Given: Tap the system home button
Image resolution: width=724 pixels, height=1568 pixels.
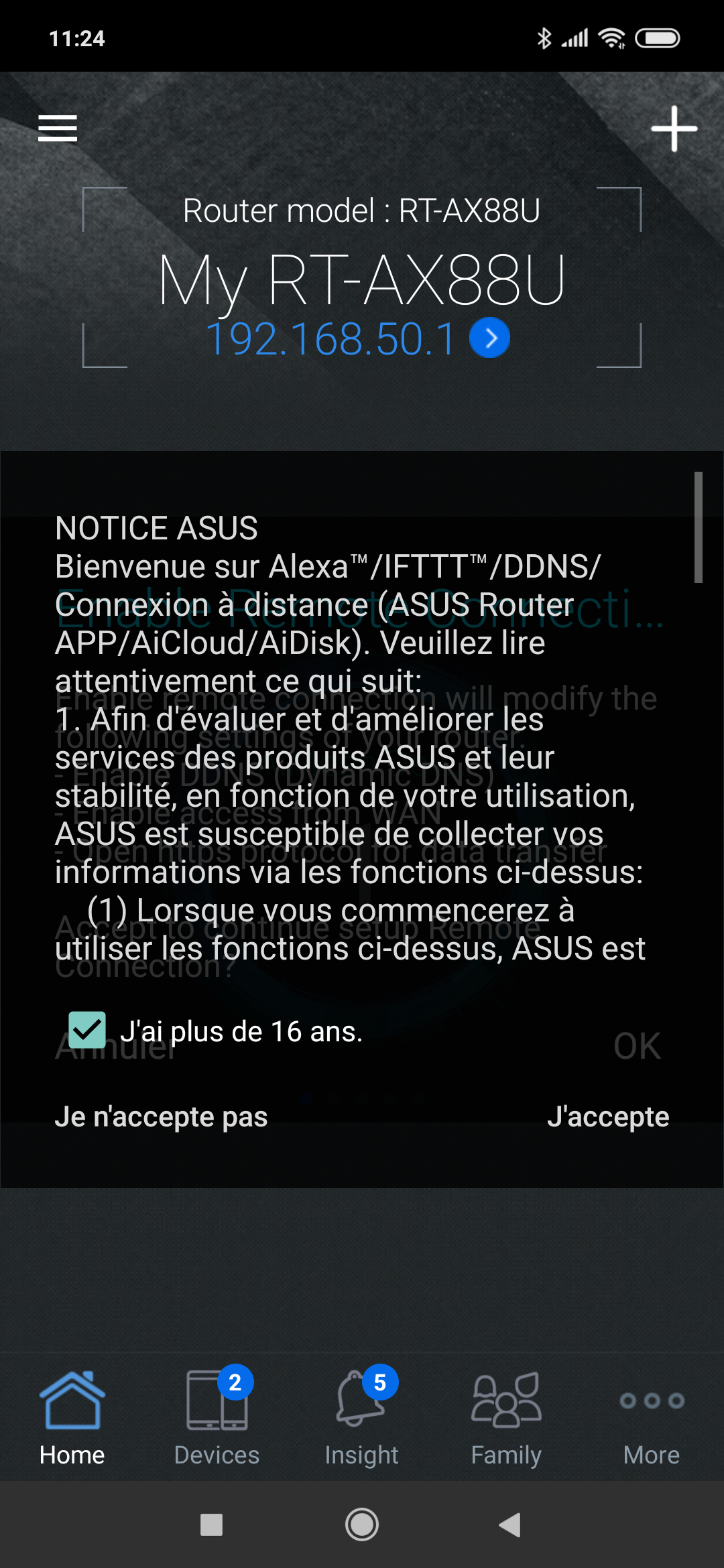Looking at the screenshot, I should click(362, 1524).
